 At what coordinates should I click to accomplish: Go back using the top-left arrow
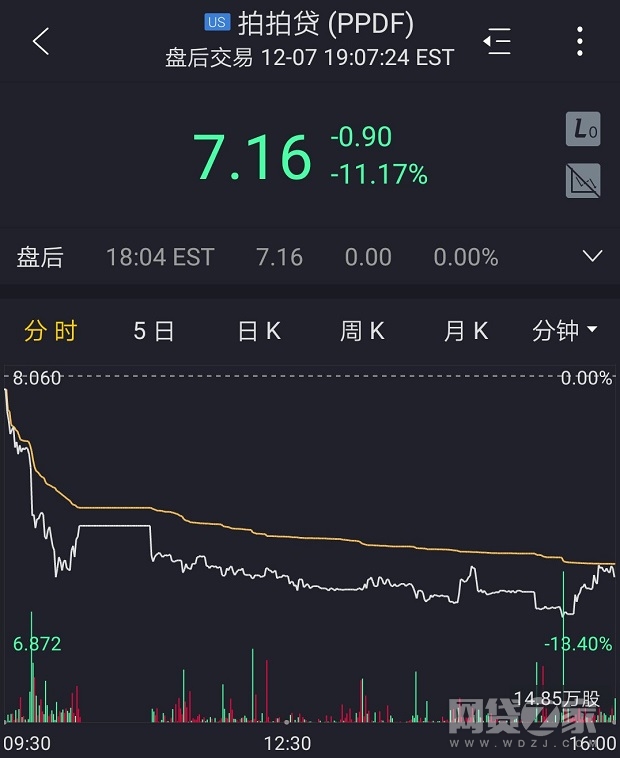(x=41, y=41)
